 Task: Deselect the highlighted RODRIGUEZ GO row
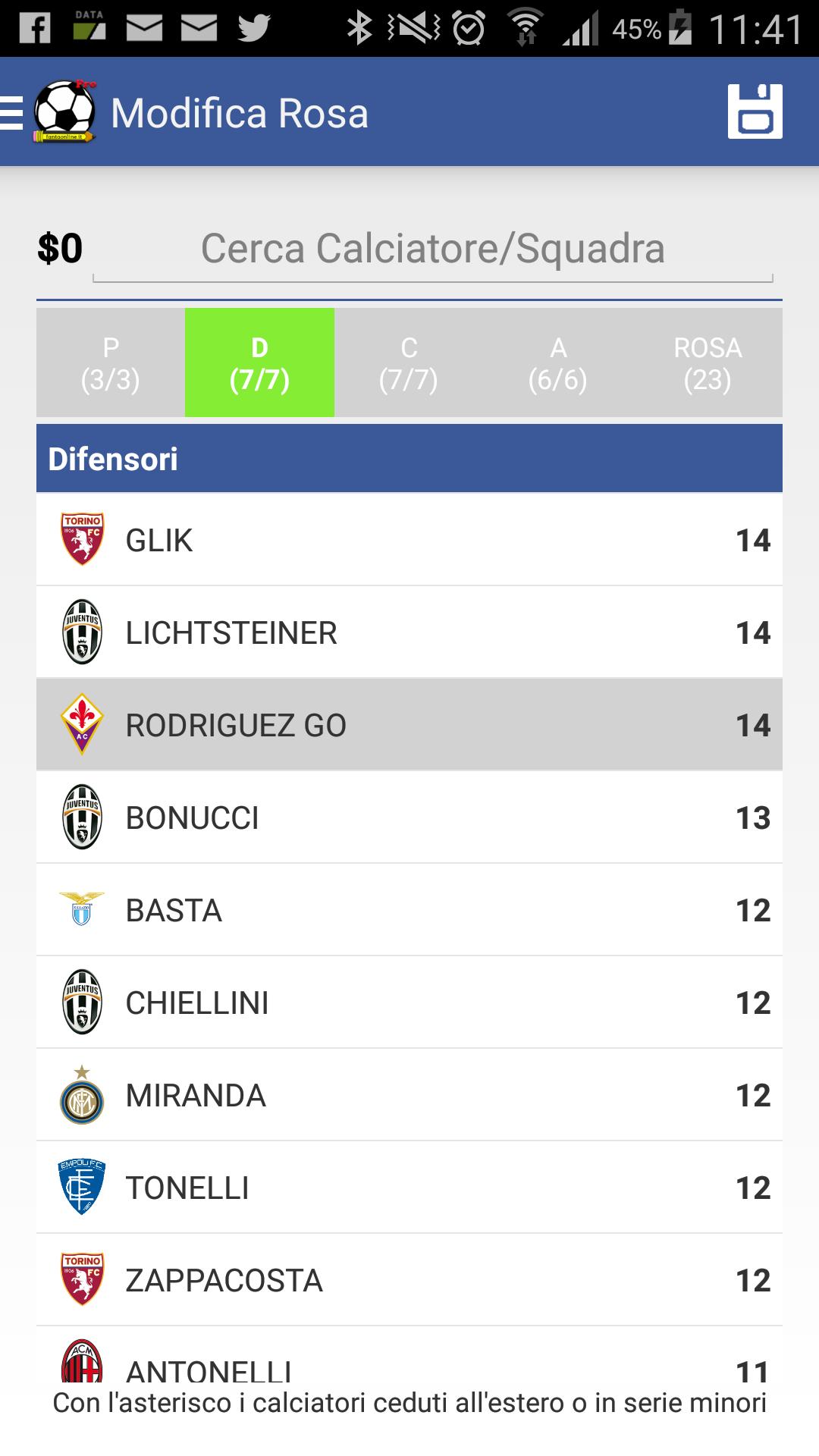409,723
